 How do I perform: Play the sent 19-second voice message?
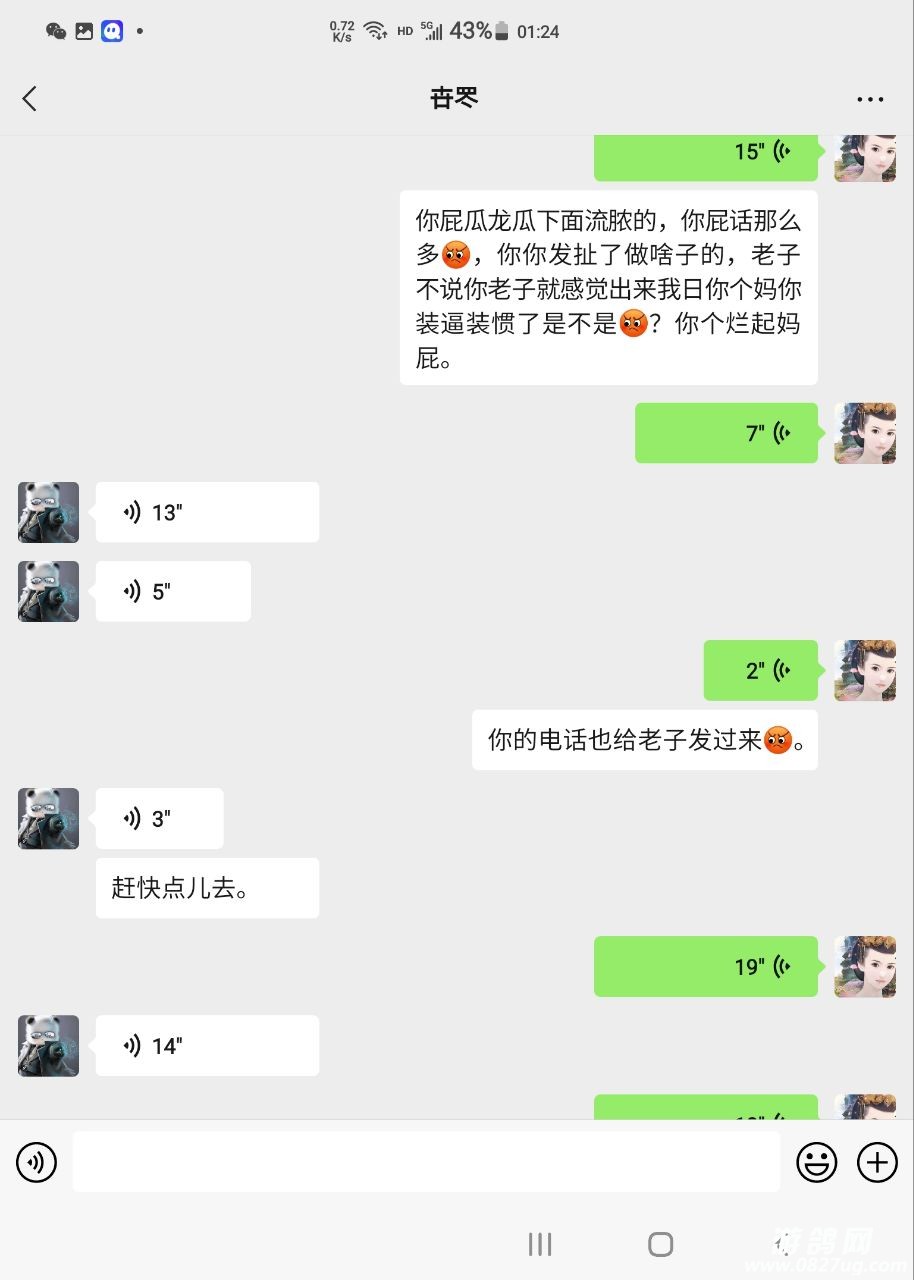pos(706,967)
